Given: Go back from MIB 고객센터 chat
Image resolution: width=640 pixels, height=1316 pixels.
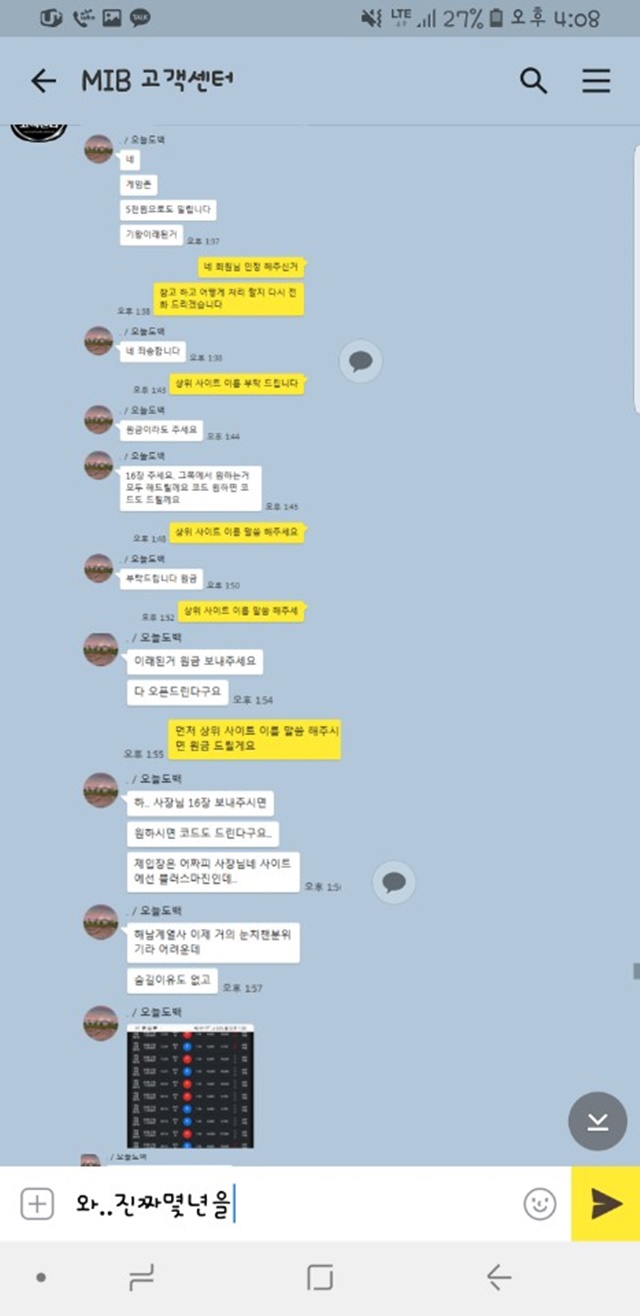Looking at the screenshot, I should [x=43, y=81].
